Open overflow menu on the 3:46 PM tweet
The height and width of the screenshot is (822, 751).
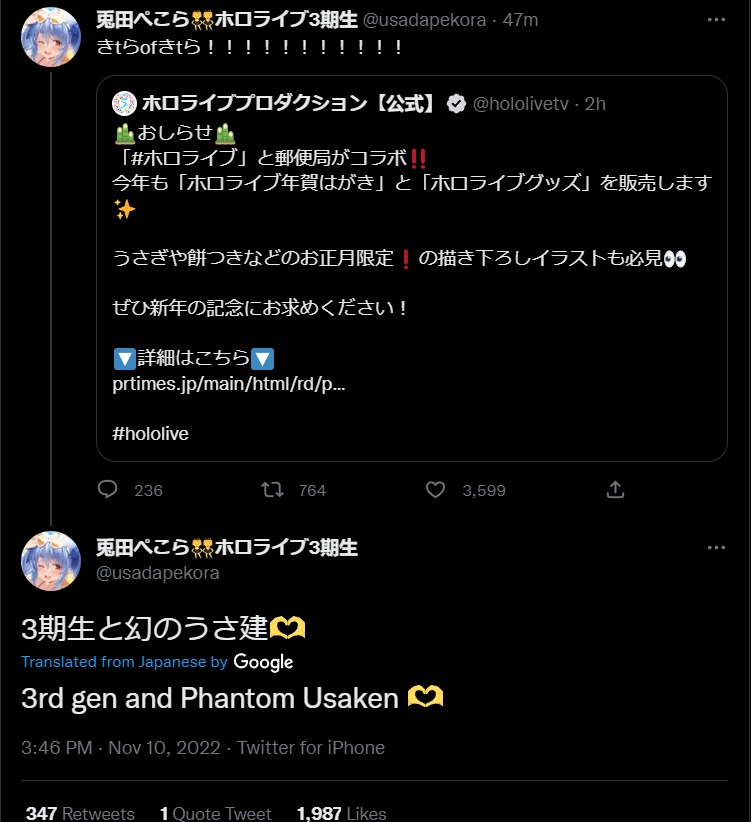[716, 547]
